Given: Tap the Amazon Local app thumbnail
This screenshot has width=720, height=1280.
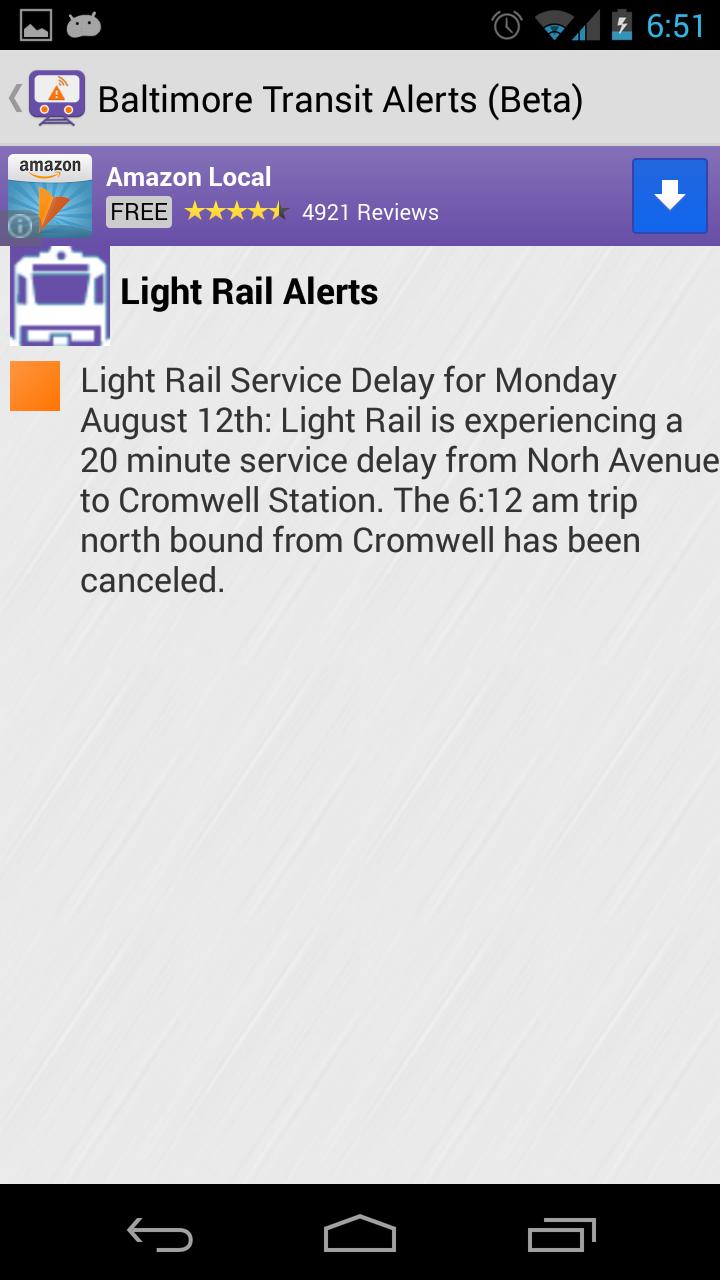Looking at the screenshot, I should coord(49,193).
